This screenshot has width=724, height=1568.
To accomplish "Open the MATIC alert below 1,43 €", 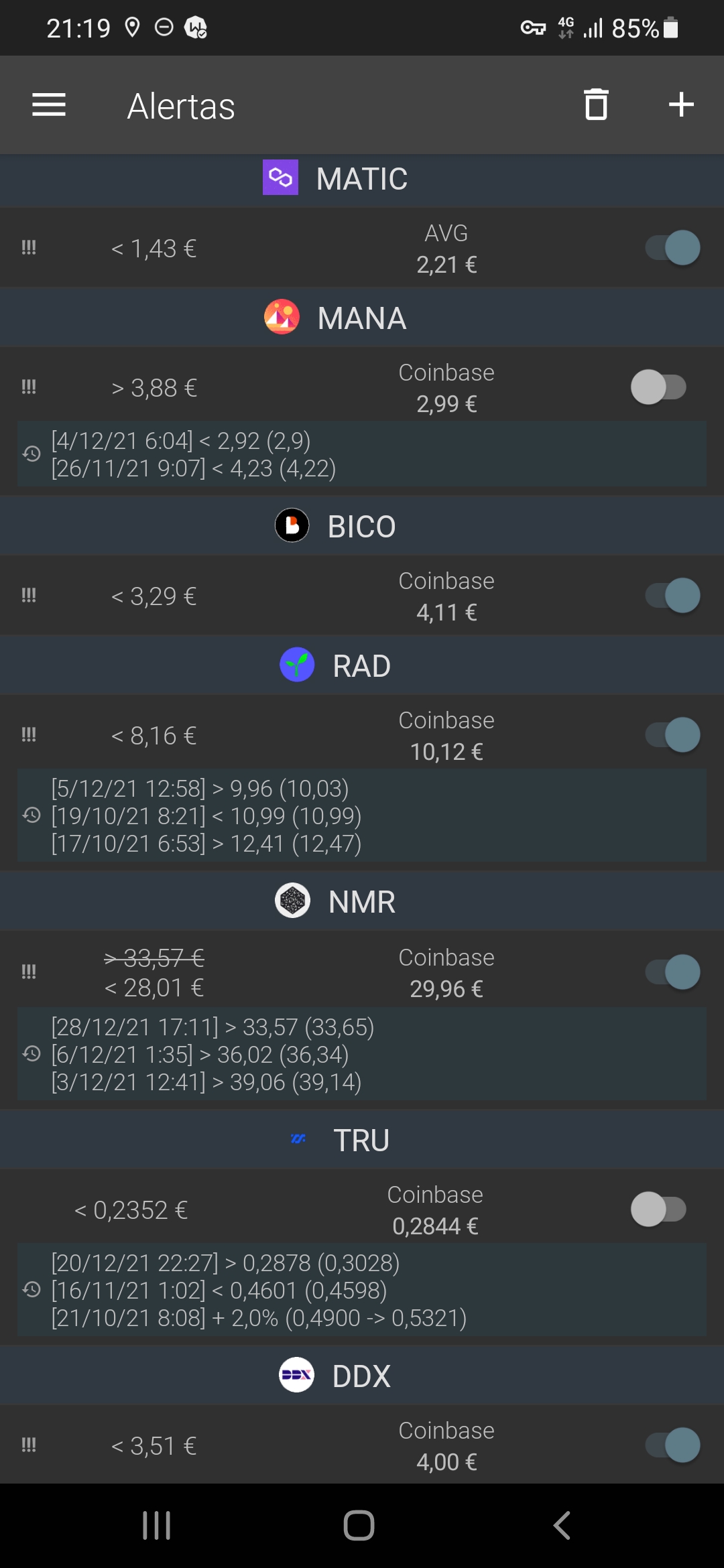I will (x=154, y=247).
